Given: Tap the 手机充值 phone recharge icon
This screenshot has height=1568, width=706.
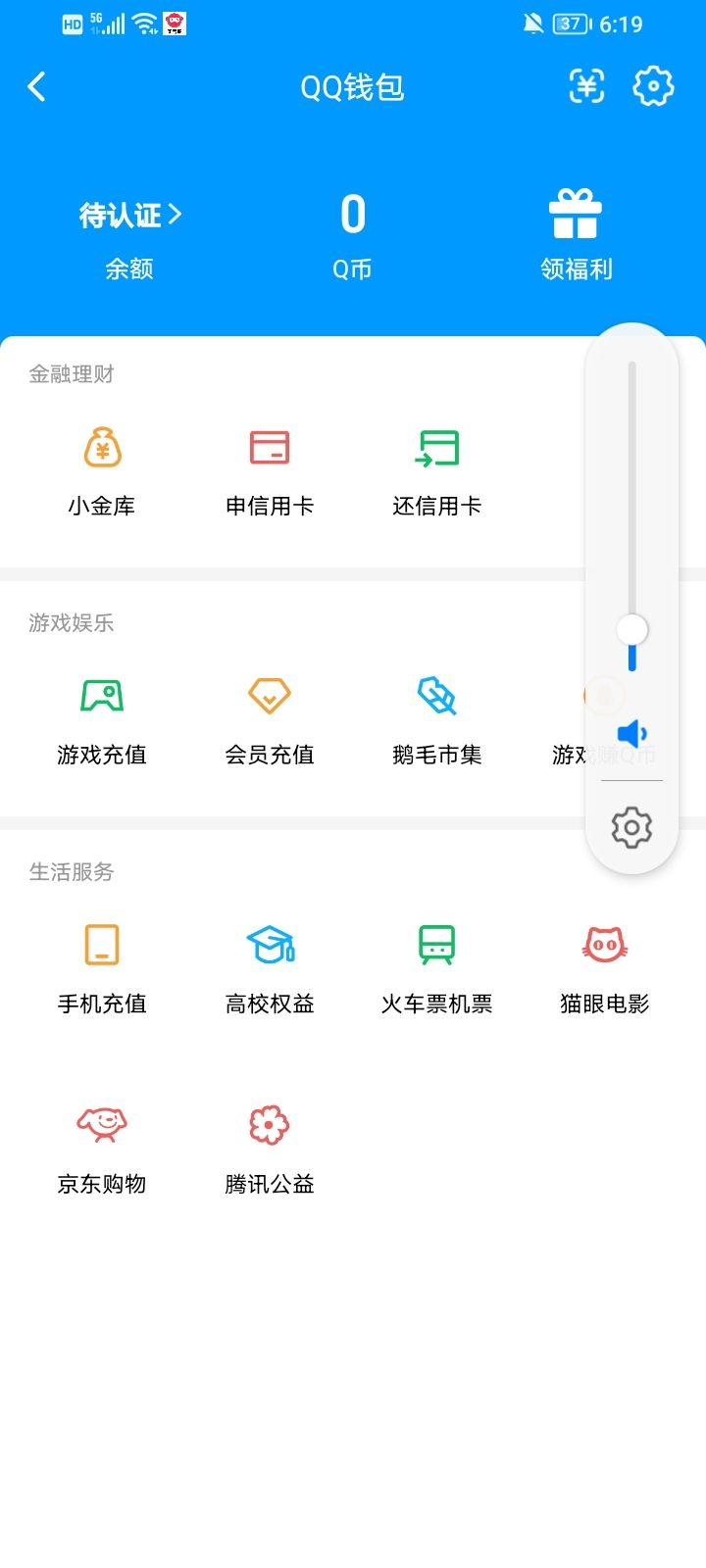Looking at the screenshot, I should click(x=101, y=944).
